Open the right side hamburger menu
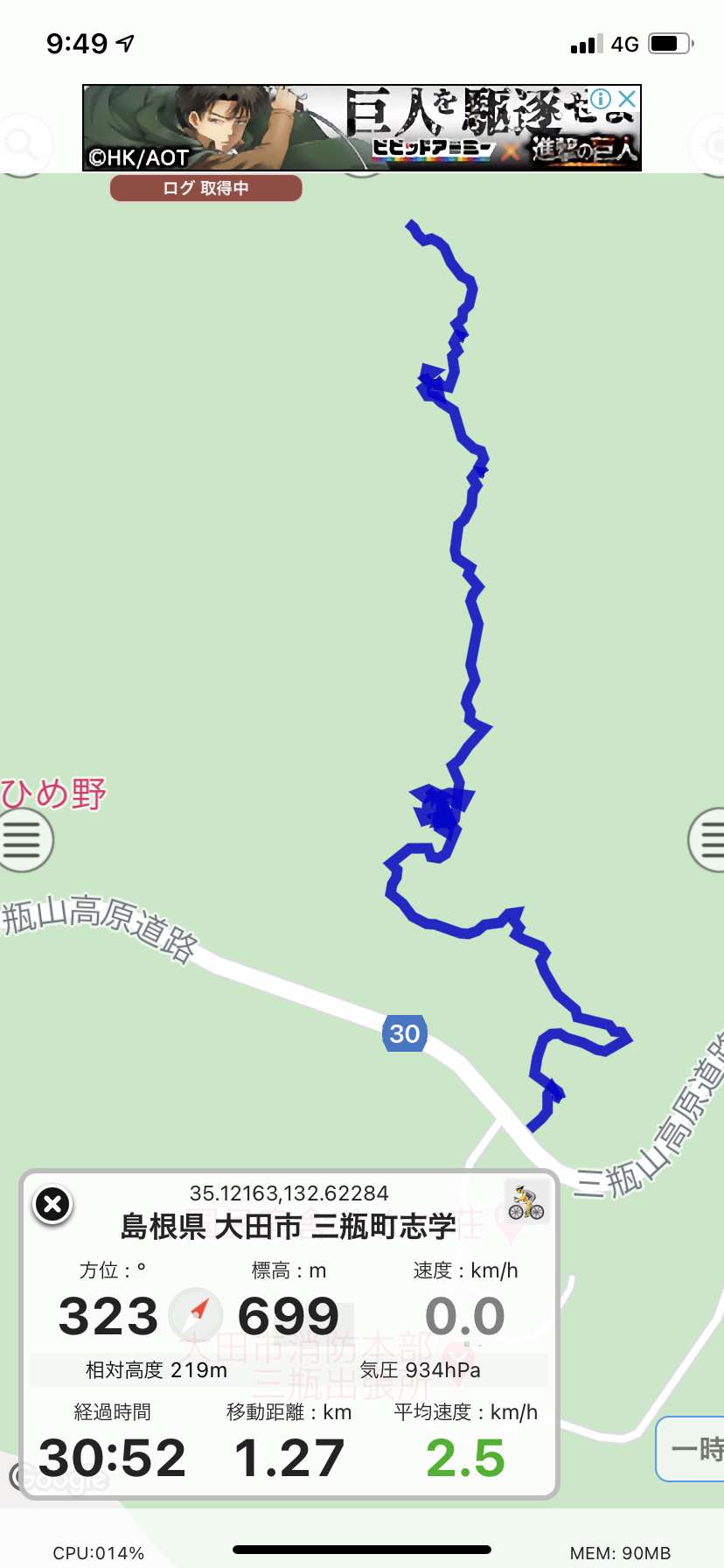724x1568 pixels. coord(707,840)
